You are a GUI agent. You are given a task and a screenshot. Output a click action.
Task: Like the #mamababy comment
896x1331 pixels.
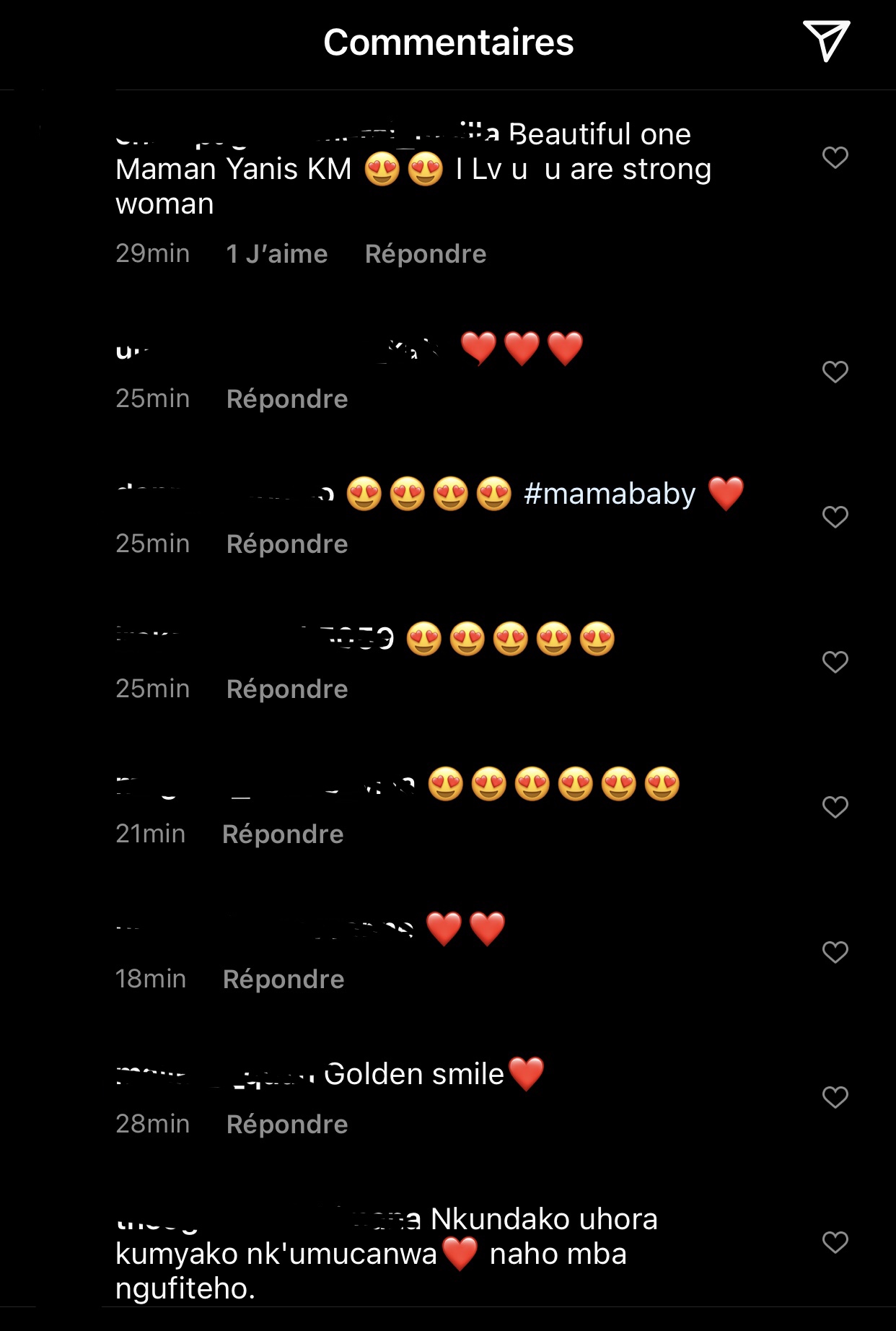835,517
